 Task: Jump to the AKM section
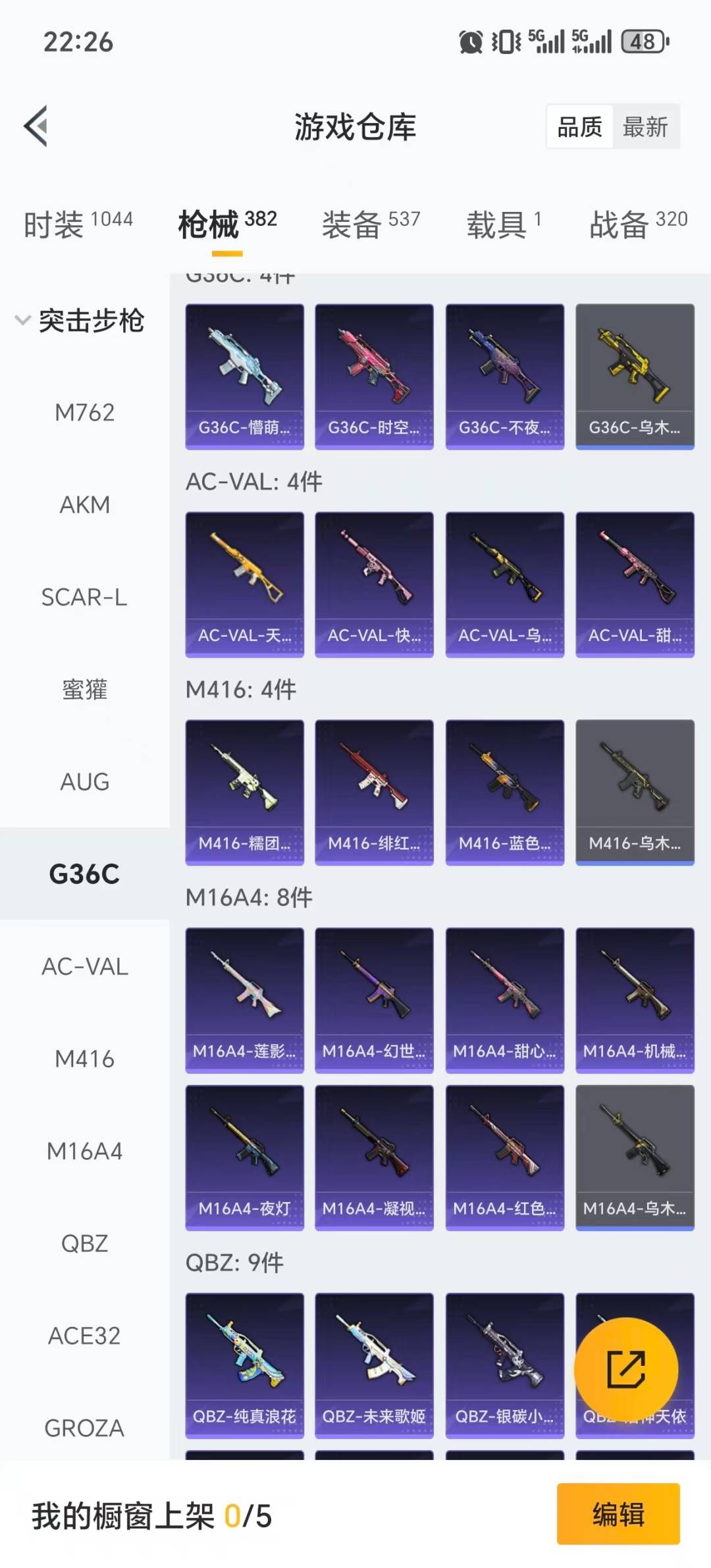coord(84,505)
